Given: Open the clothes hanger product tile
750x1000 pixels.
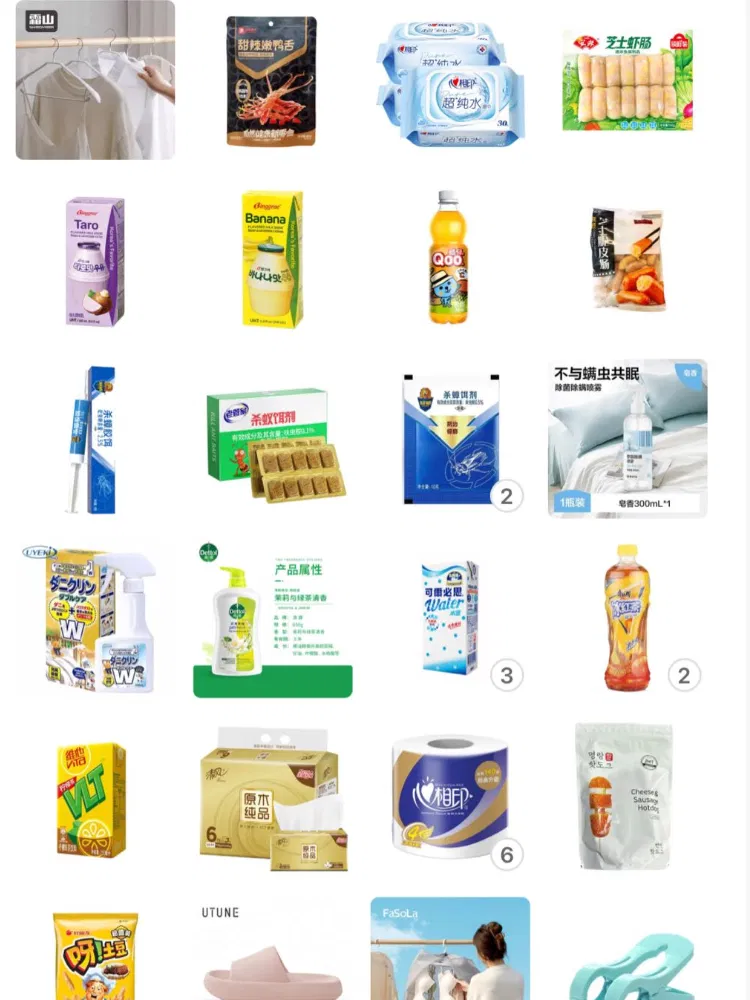Looking at the screenshot, I should [x=95, y=80].
